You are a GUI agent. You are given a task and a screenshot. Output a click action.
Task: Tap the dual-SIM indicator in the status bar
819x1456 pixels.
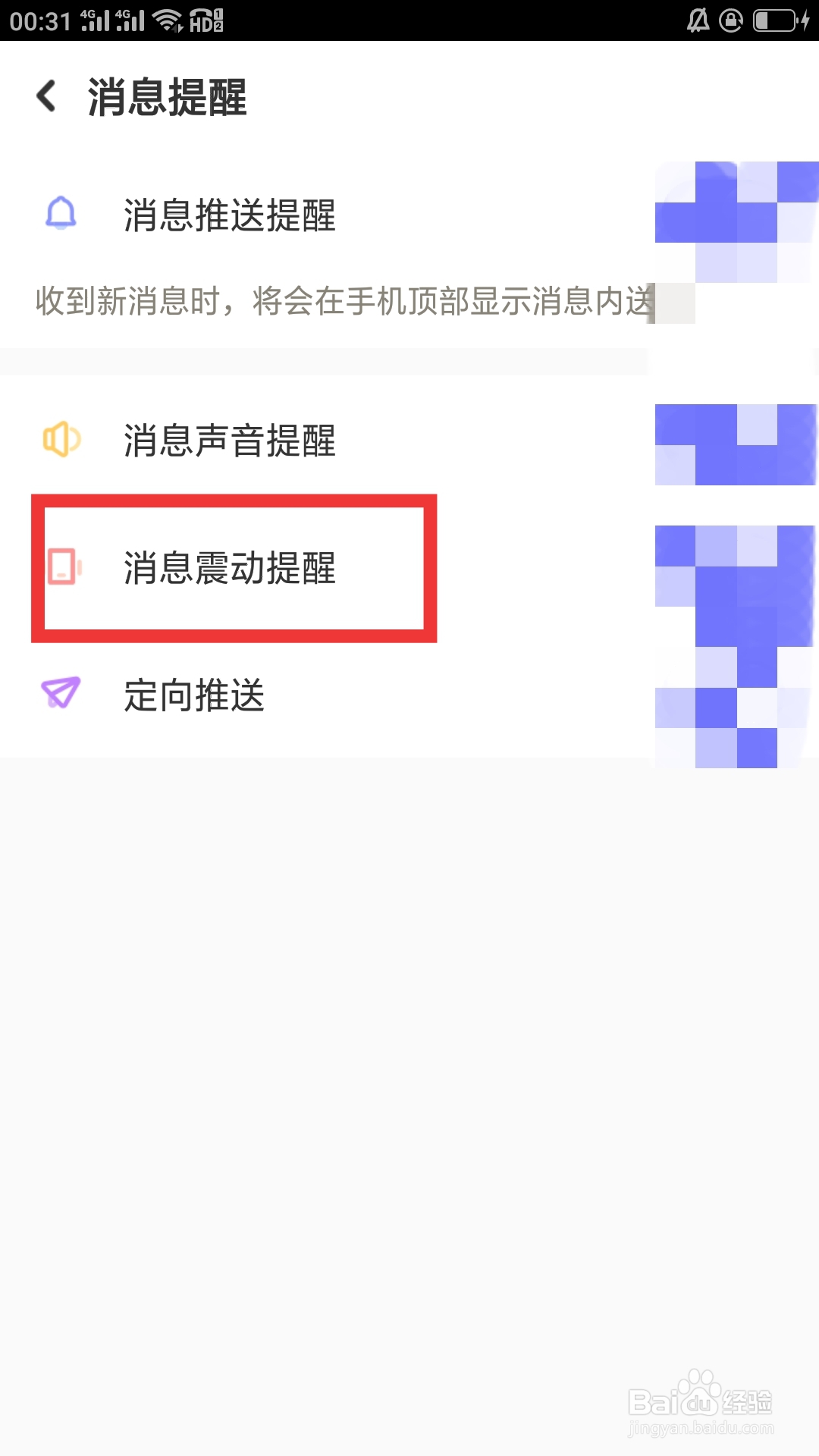218,21
